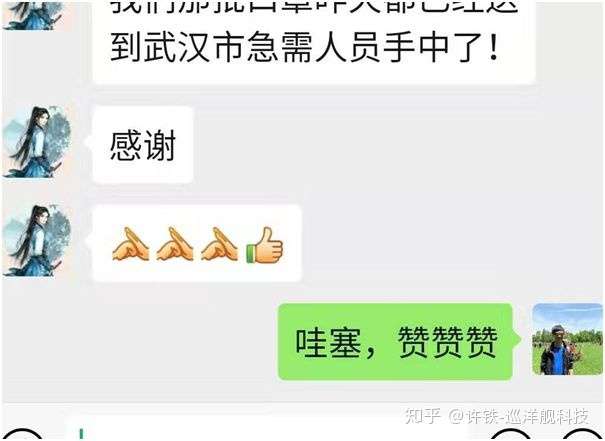Open sender's avatar beside the 感谢 message
The height and width of the screenshot is (441, 605).
point(38,143)
